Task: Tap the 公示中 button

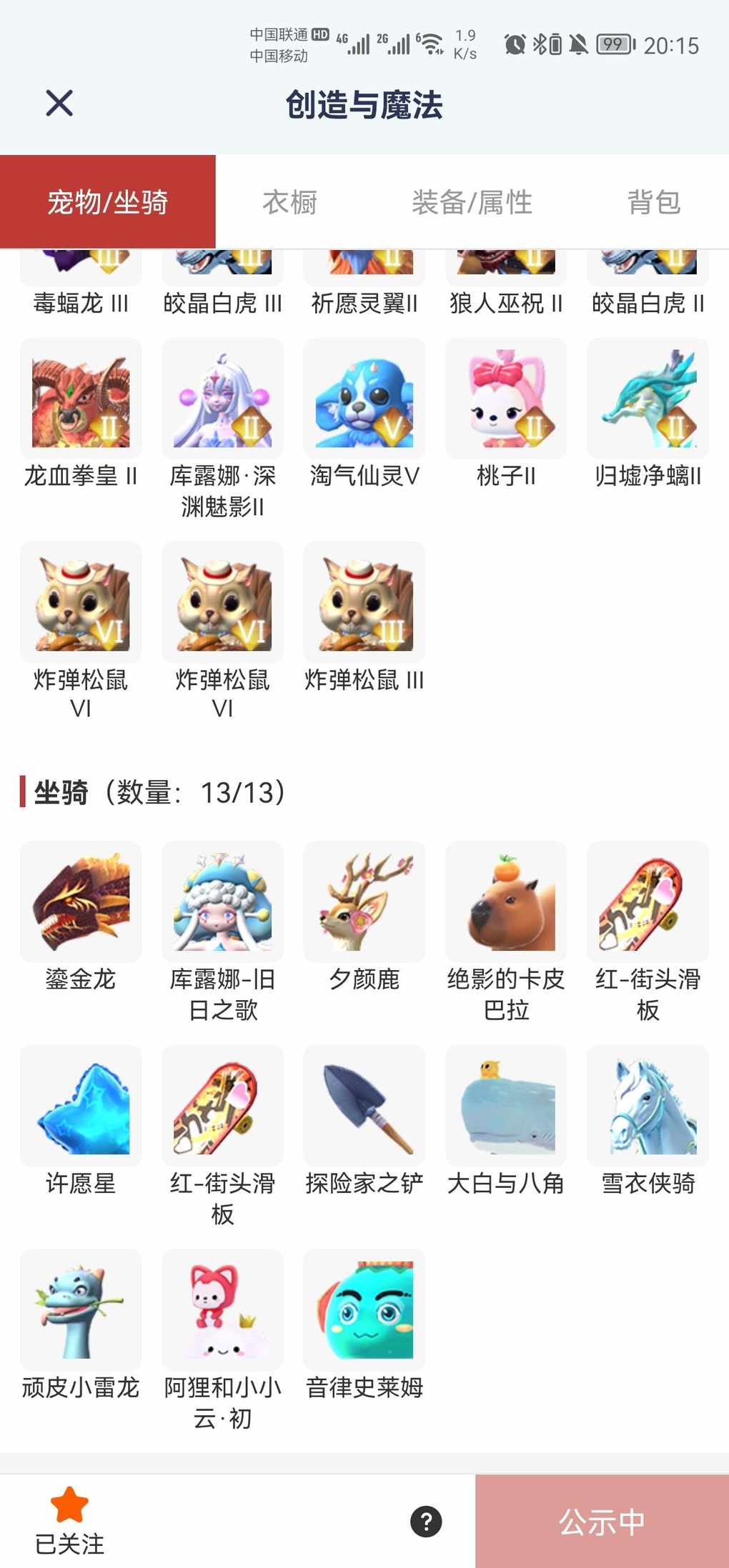Action: (x=602, y=1521)
